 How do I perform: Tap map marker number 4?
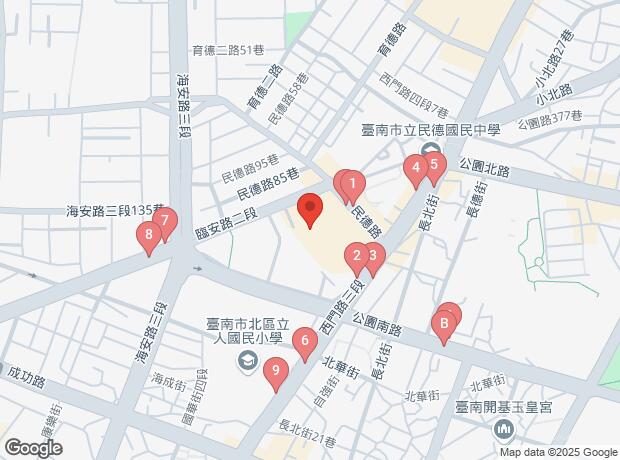click(x=415, y=169)
